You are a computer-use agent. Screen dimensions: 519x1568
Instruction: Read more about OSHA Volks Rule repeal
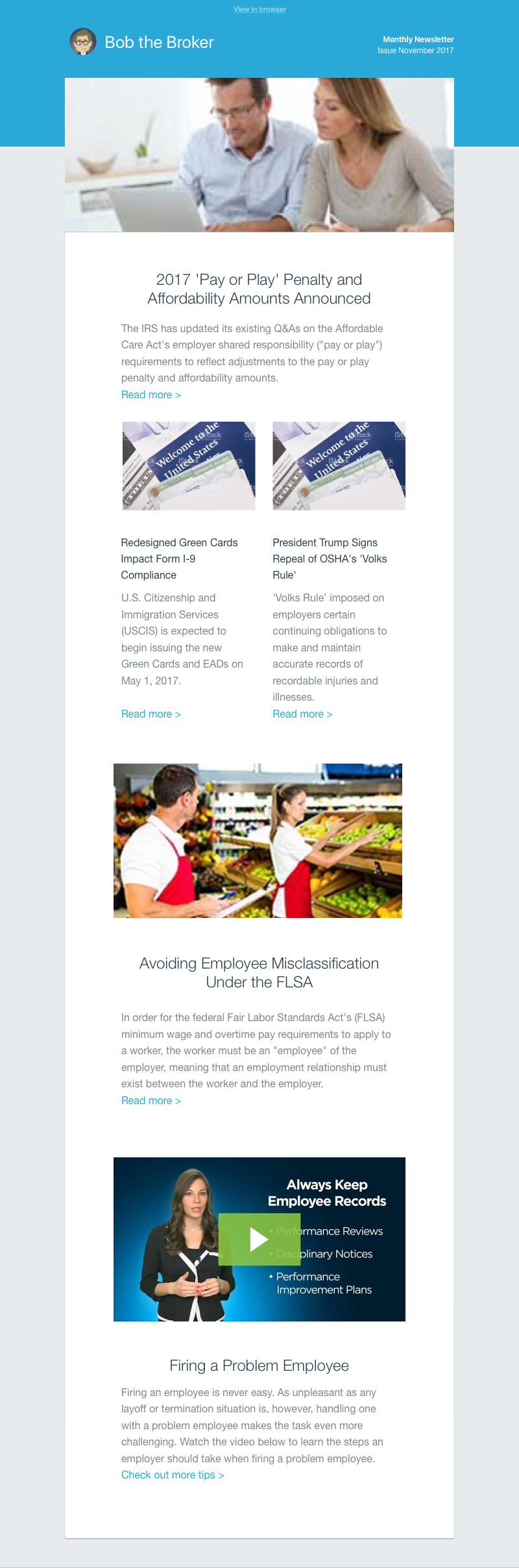302,714
